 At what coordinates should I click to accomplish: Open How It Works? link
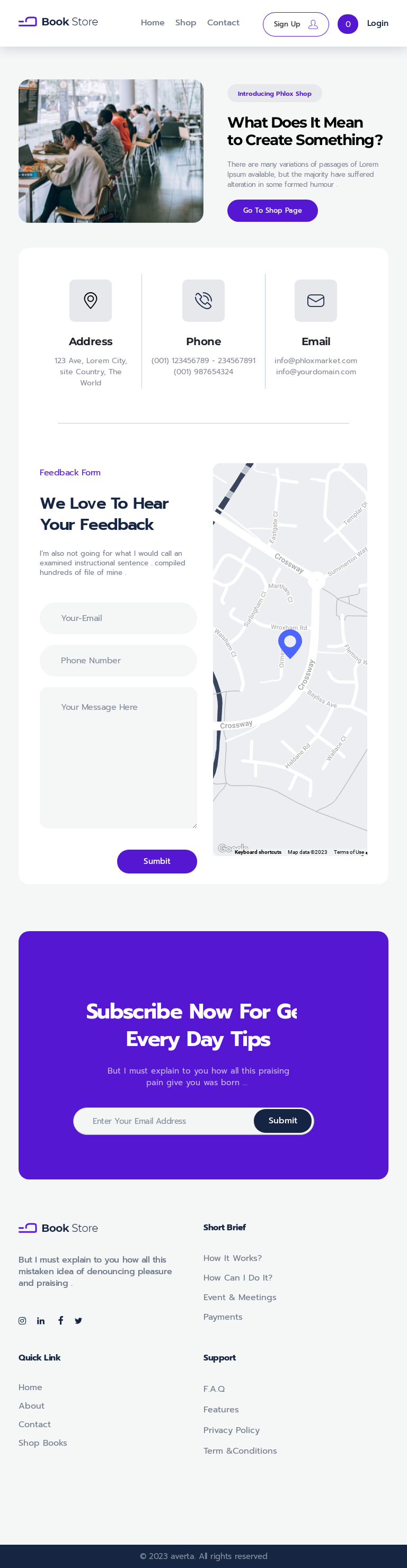pos(232,1258)
